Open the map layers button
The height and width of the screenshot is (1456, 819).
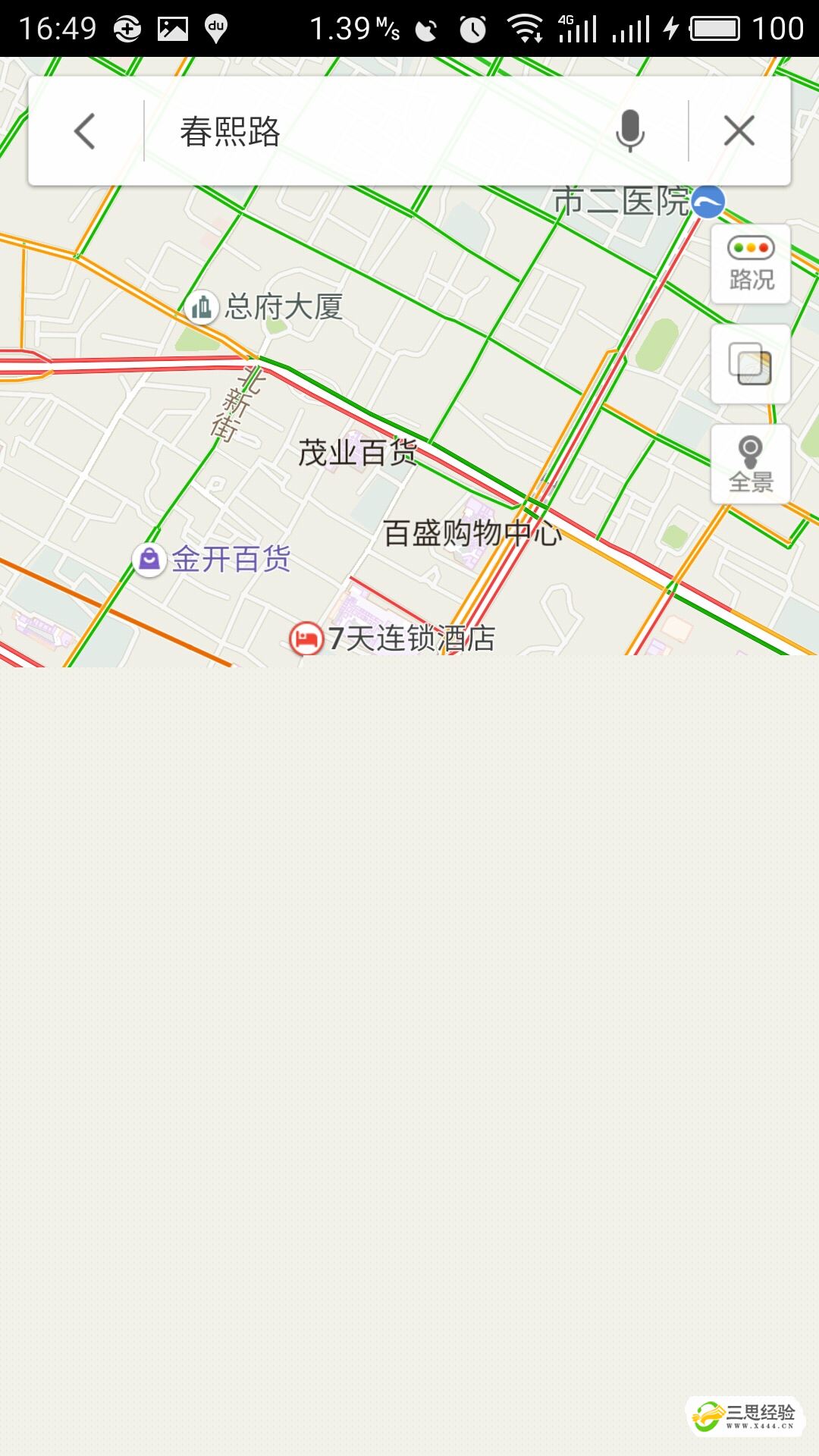(x=751, y=364)
